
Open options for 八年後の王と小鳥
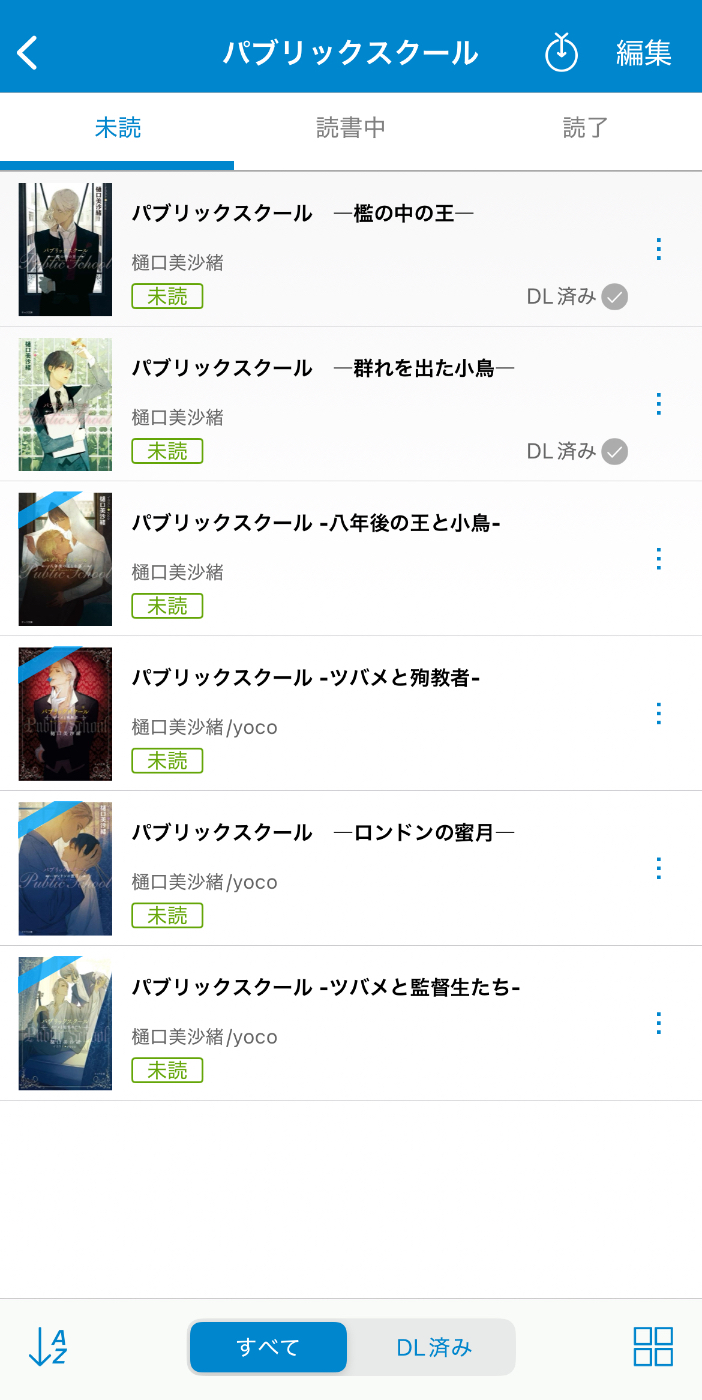(x=658, y=559)
